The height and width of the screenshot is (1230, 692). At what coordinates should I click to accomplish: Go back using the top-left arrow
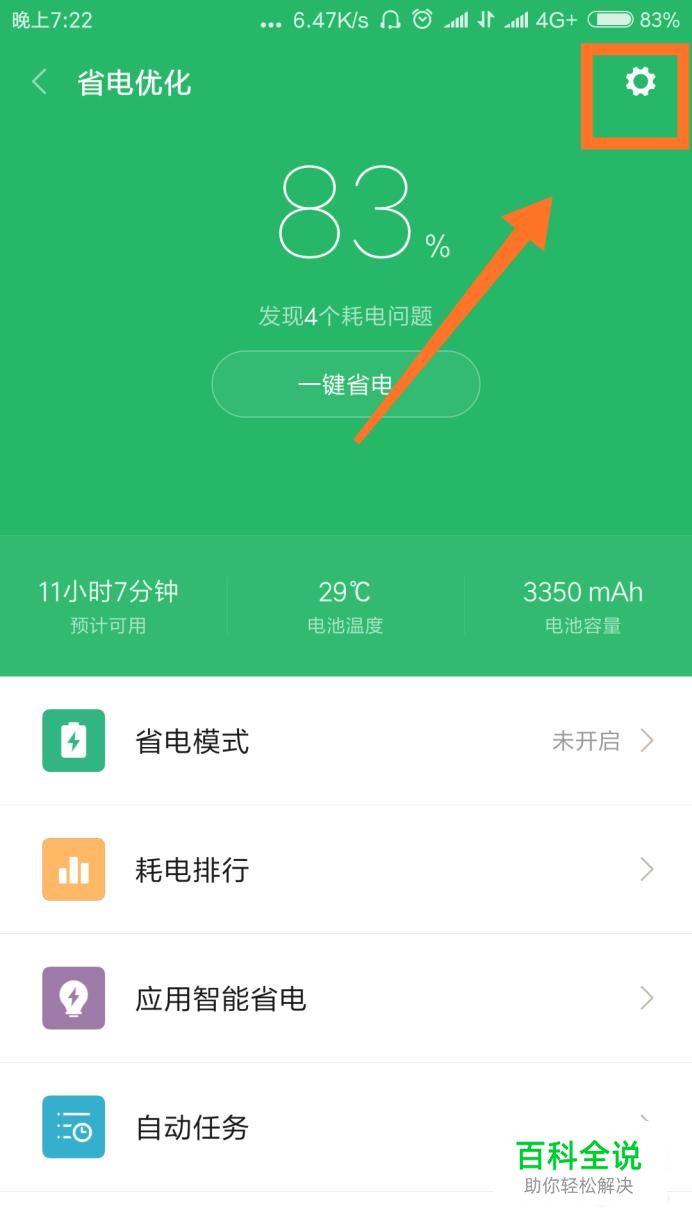tap(40, 82)
